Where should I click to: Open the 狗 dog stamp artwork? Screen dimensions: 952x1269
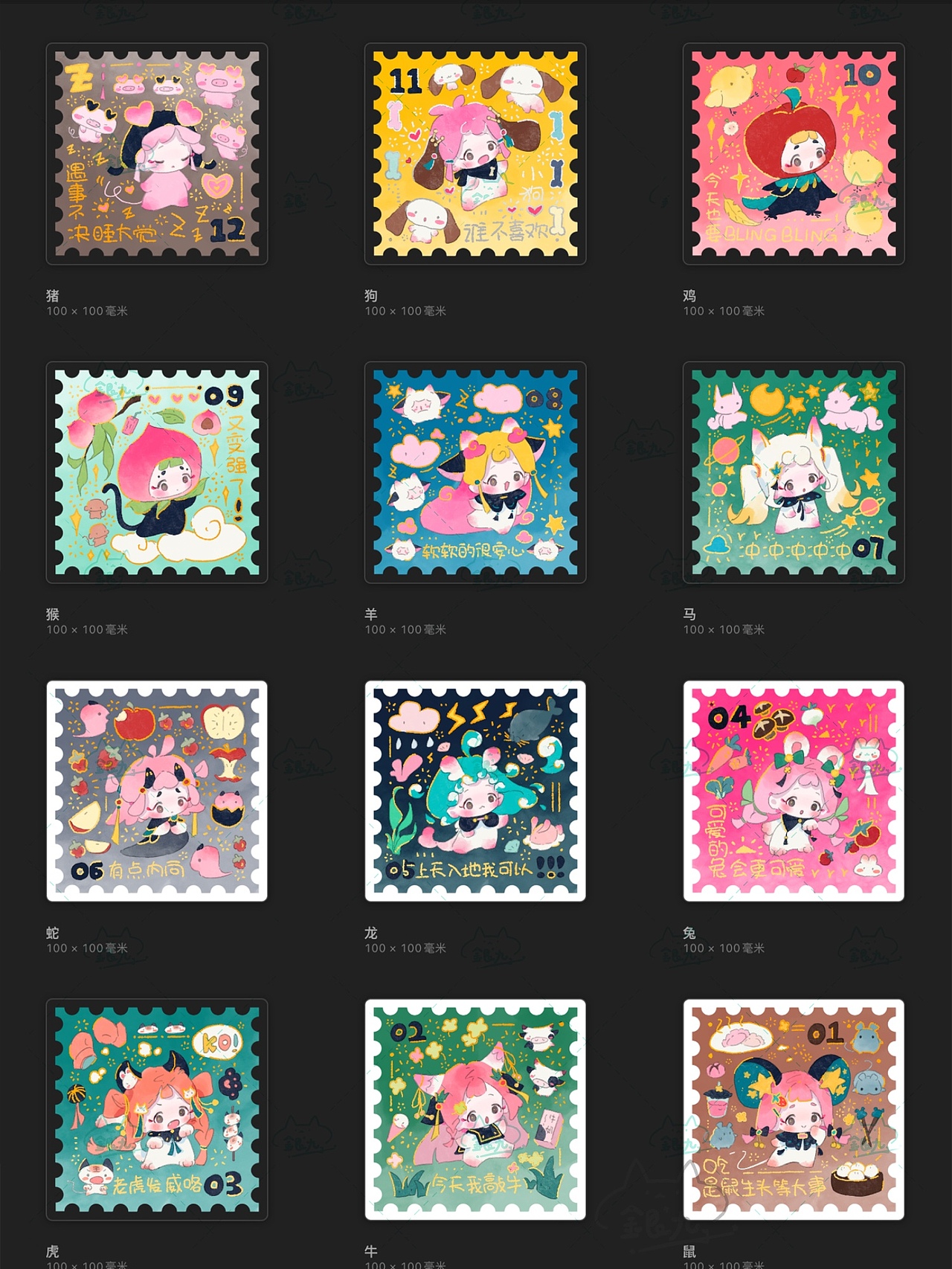pyautogui.click(x=475, y=154)
